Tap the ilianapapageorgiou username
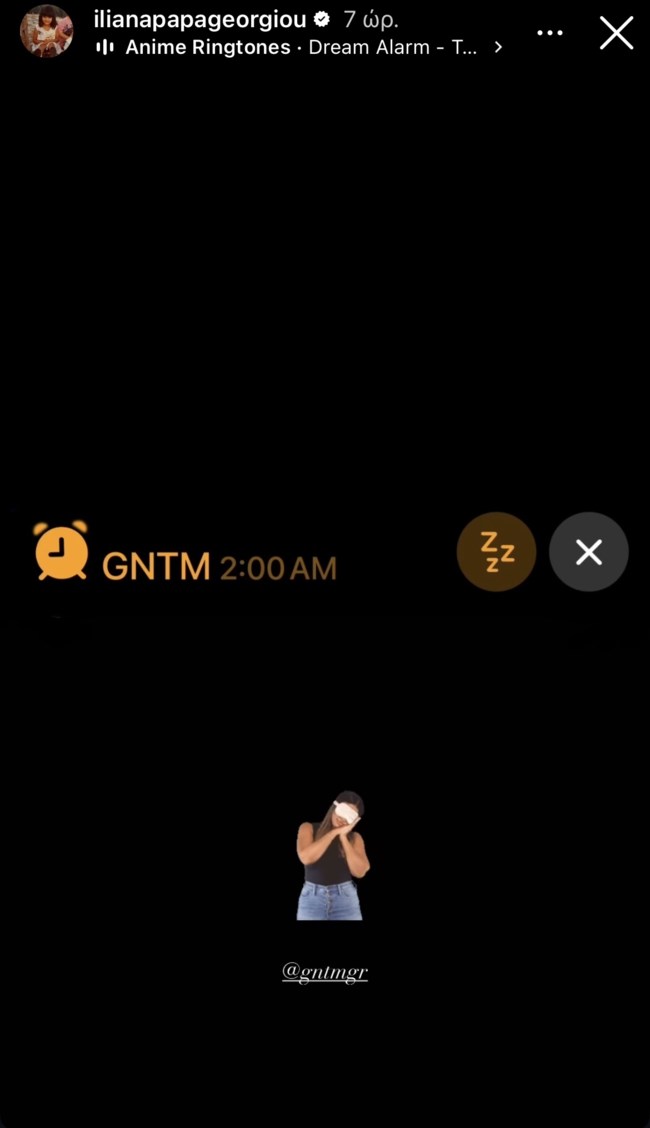Screen dimensions: 650x1128 point(199,18)
